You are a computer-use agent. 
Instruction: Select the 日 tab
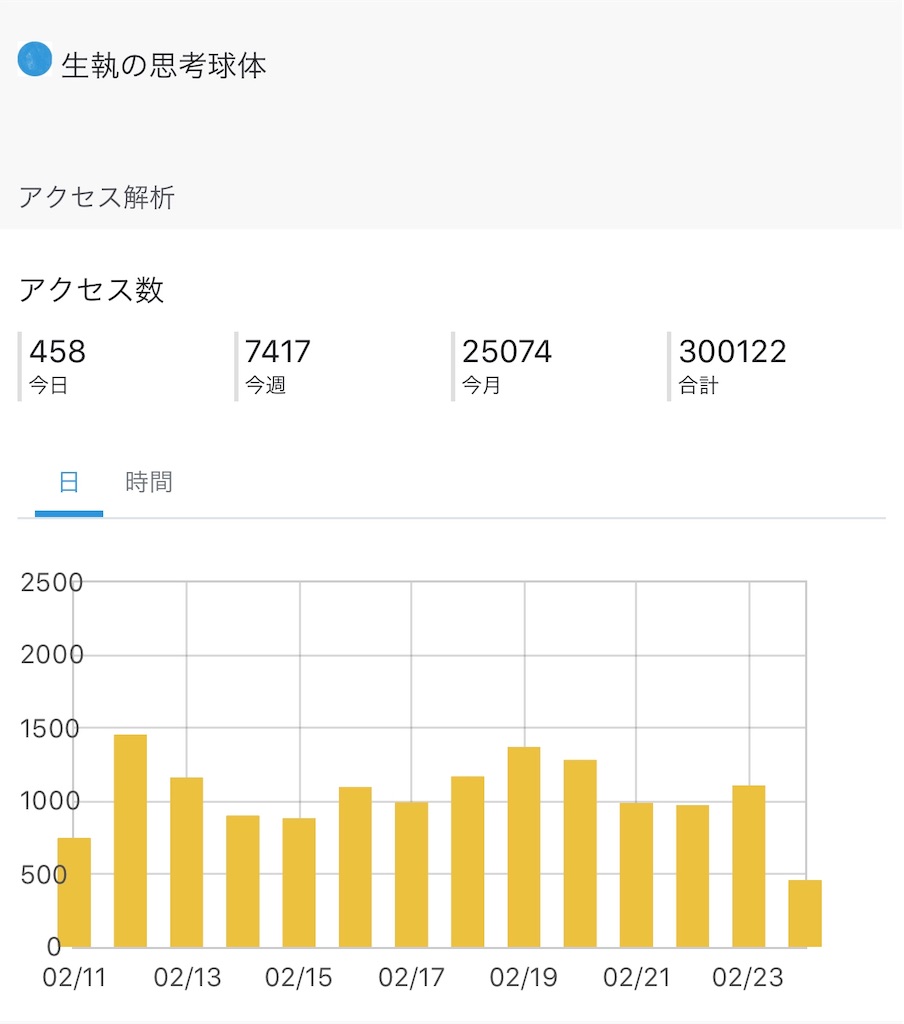pyautogui.click(x=69, y=482)
